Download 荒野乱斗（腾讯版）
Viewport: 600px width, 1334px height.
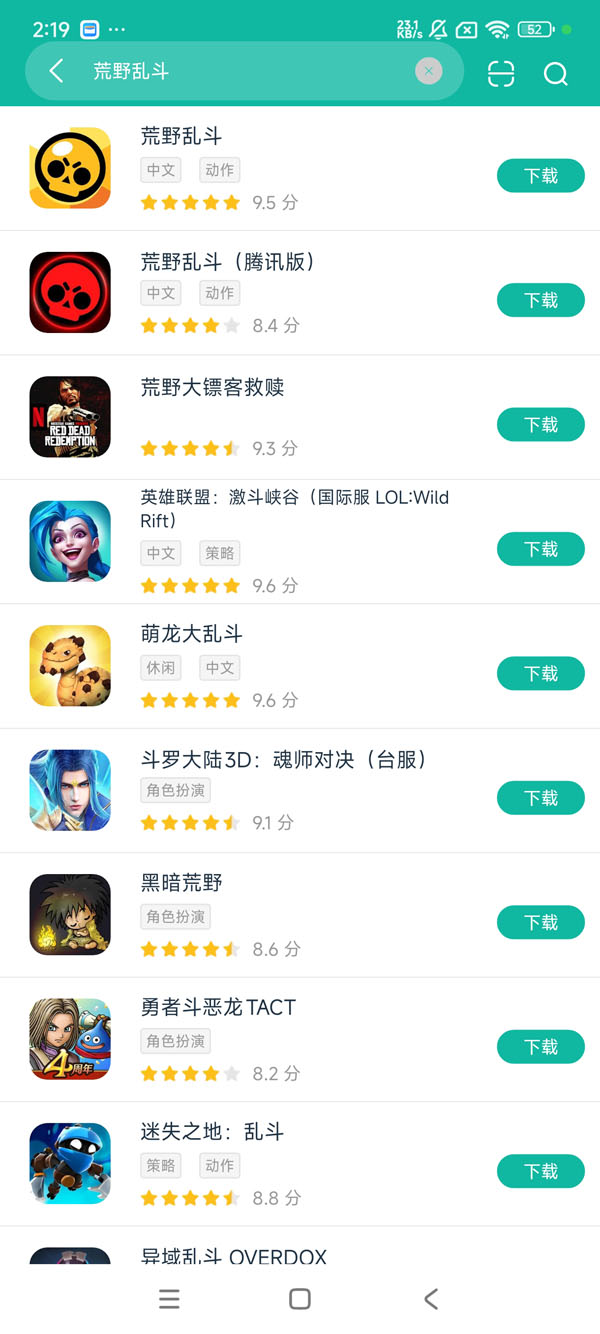coord(540,300)
